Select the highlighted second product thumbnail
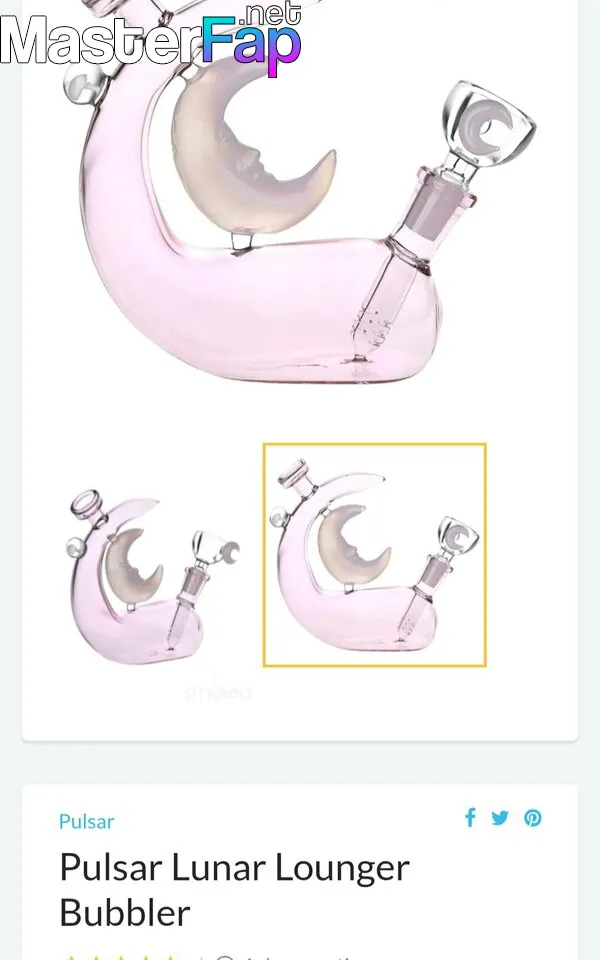Screen dimensions: 600x960 [x=375, y=555]
